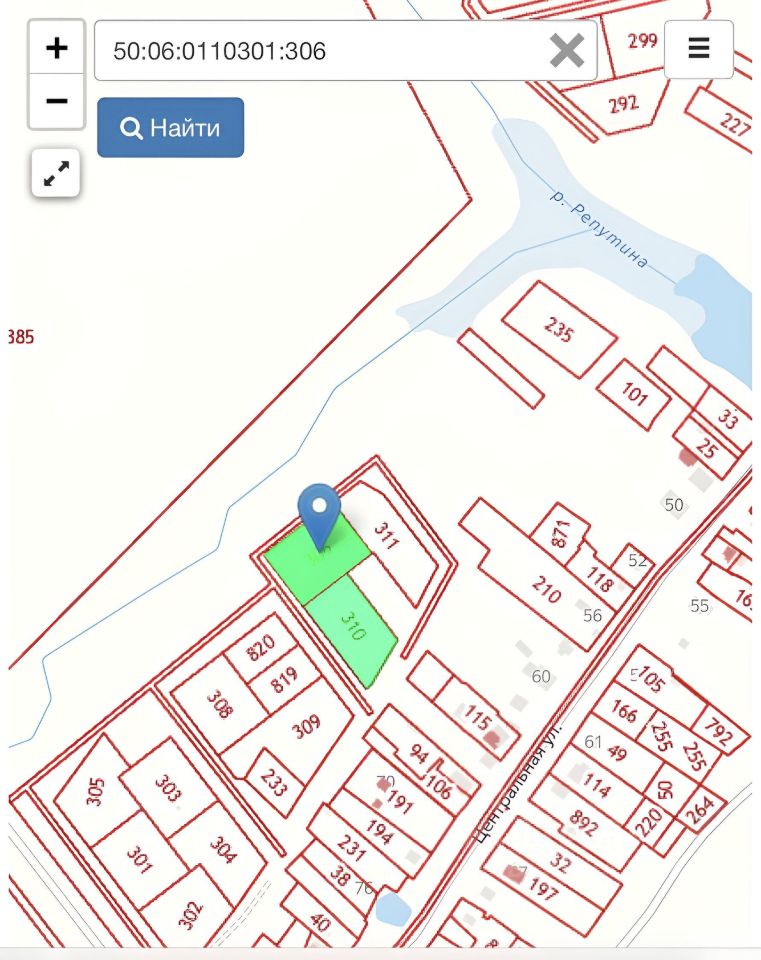The image size is (761, 960).
Task: Clear the cadastral number search field
Action: click(566, 50)
